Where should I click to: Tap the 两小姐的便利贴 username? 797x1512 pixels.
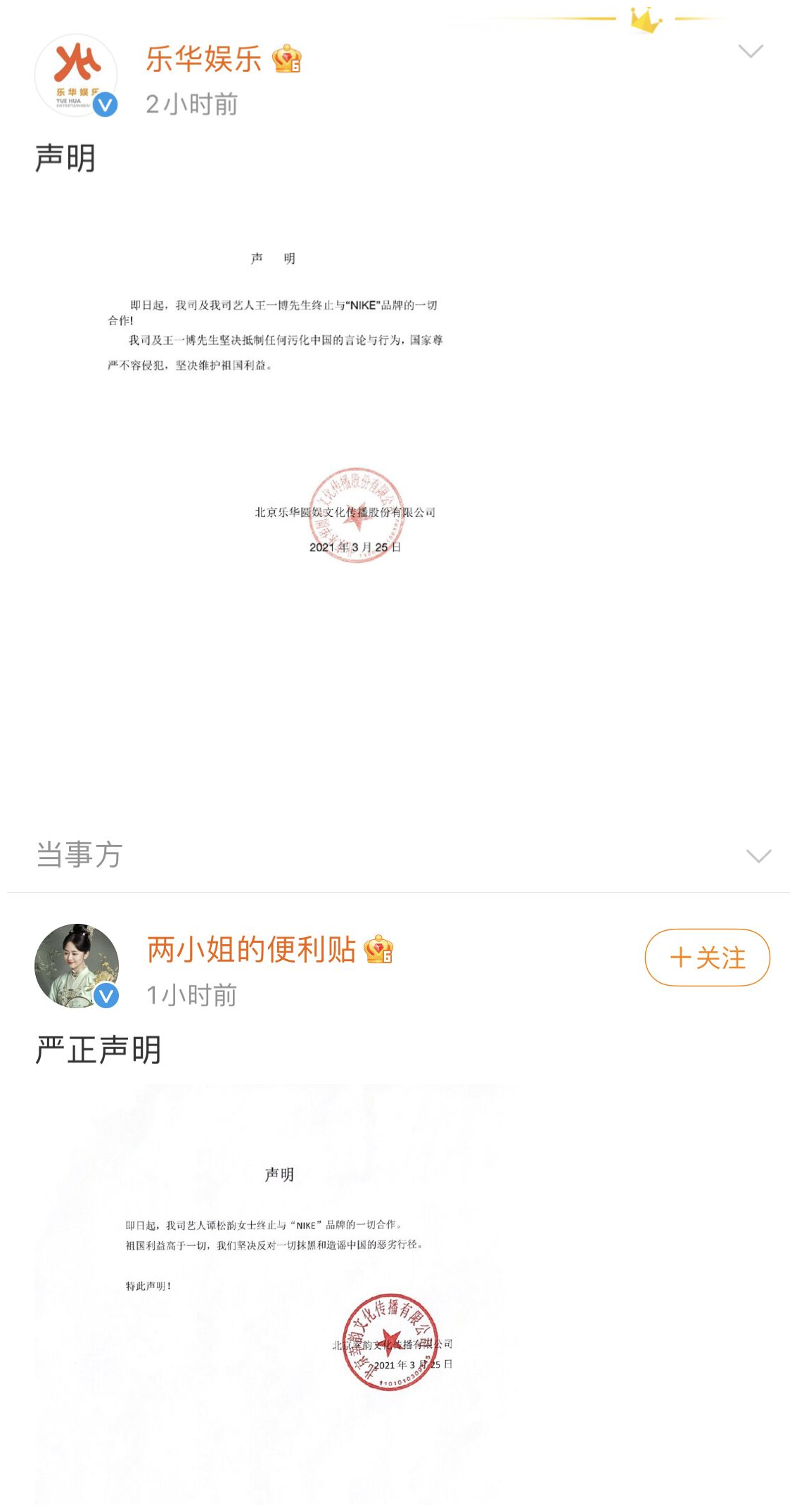[x=251, y=950]
